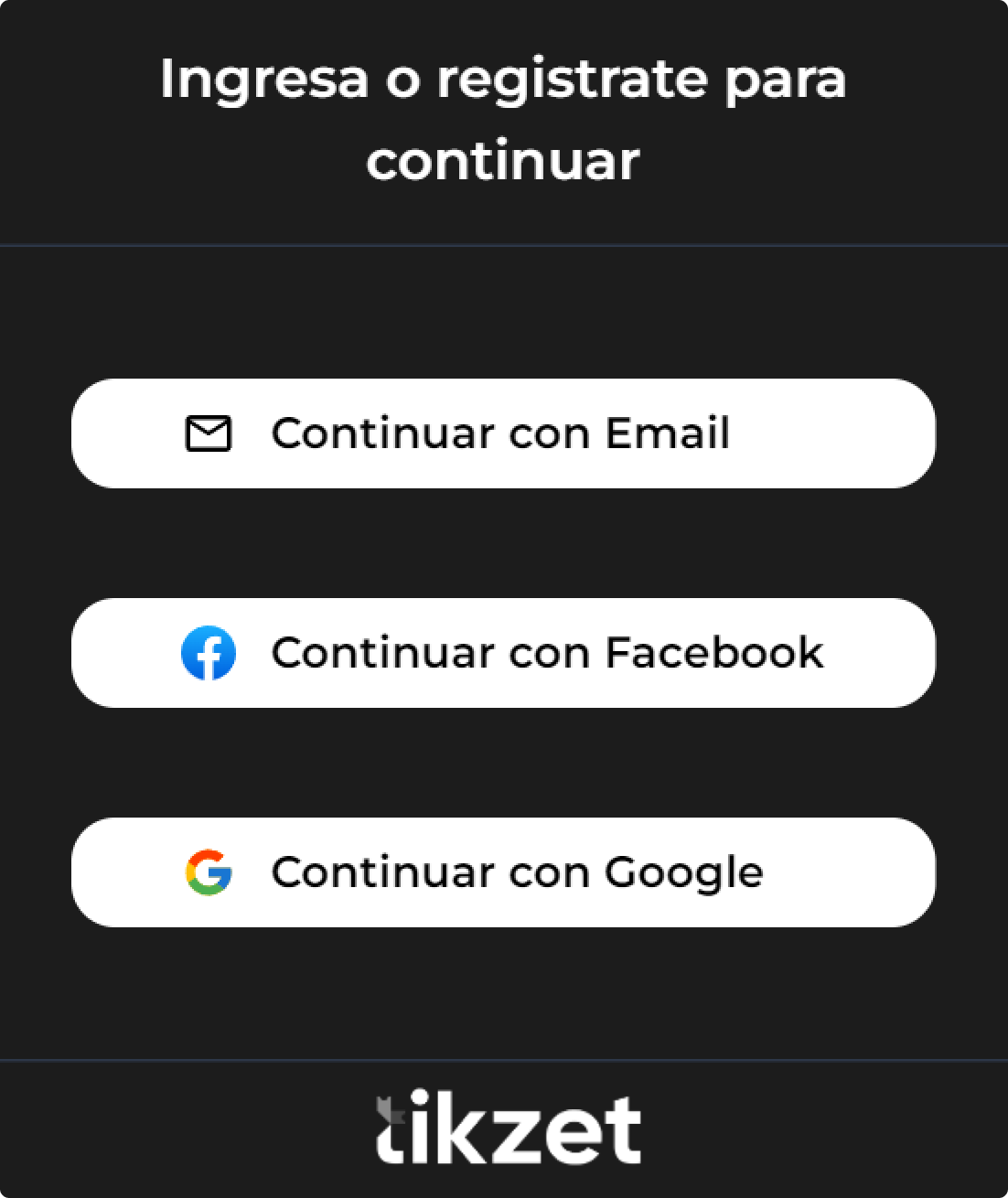Screen dimensions: 1008x1198
Task: Click the envelope icon on the Email button
Action: click(x=208, y=433)
